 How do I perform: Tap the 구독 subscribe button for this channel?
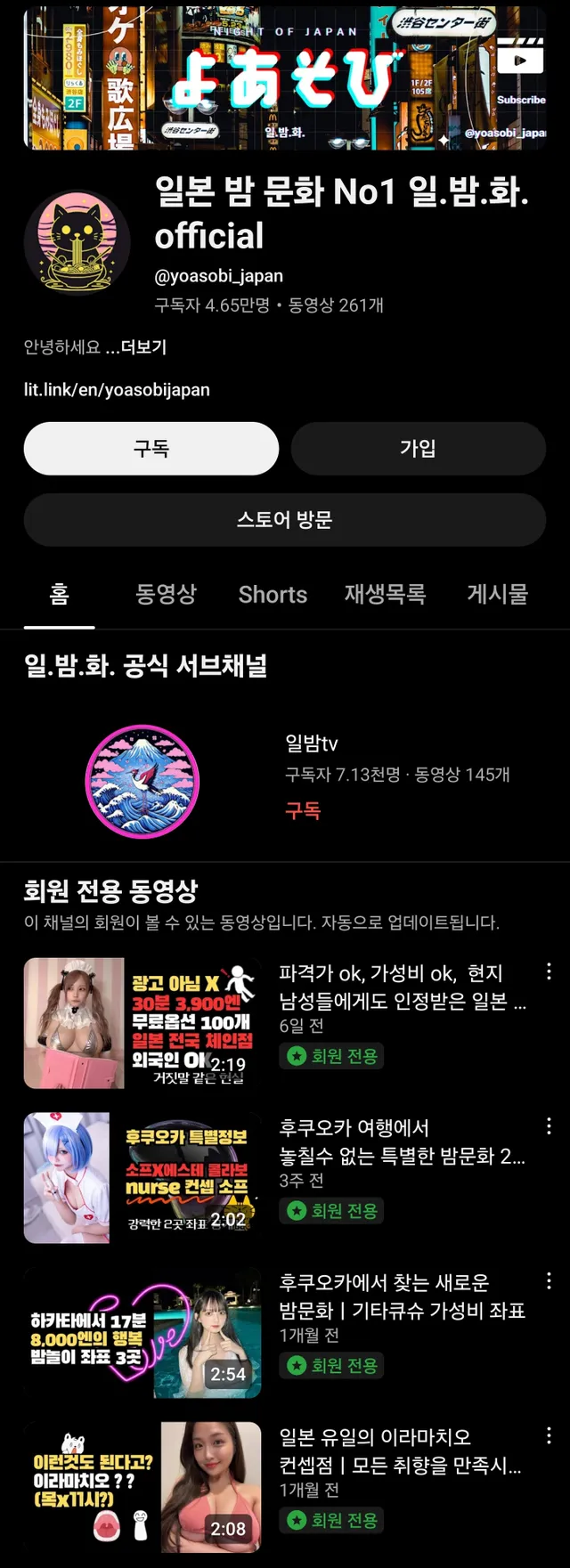coord(151,449)
